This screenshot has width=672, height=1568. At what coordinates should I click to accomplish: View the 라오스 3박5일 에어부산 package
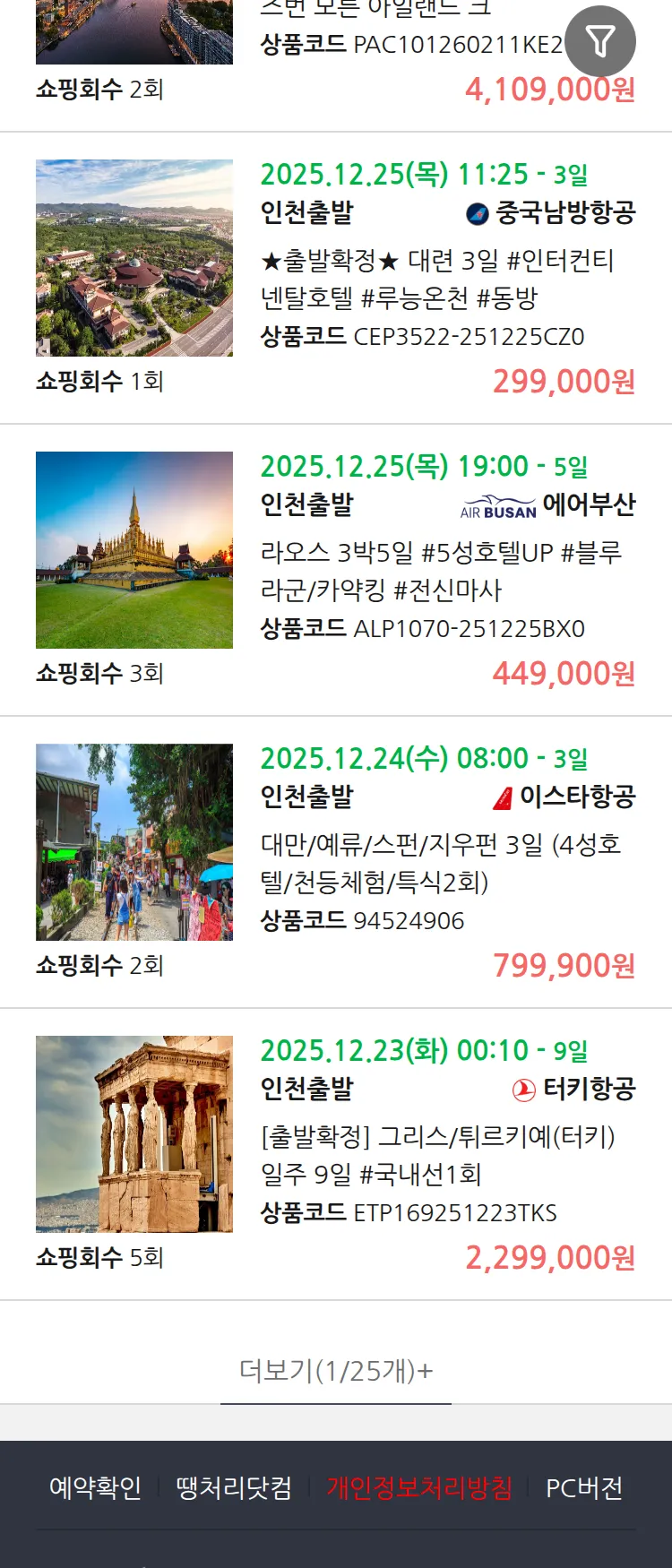coord(441,571)
